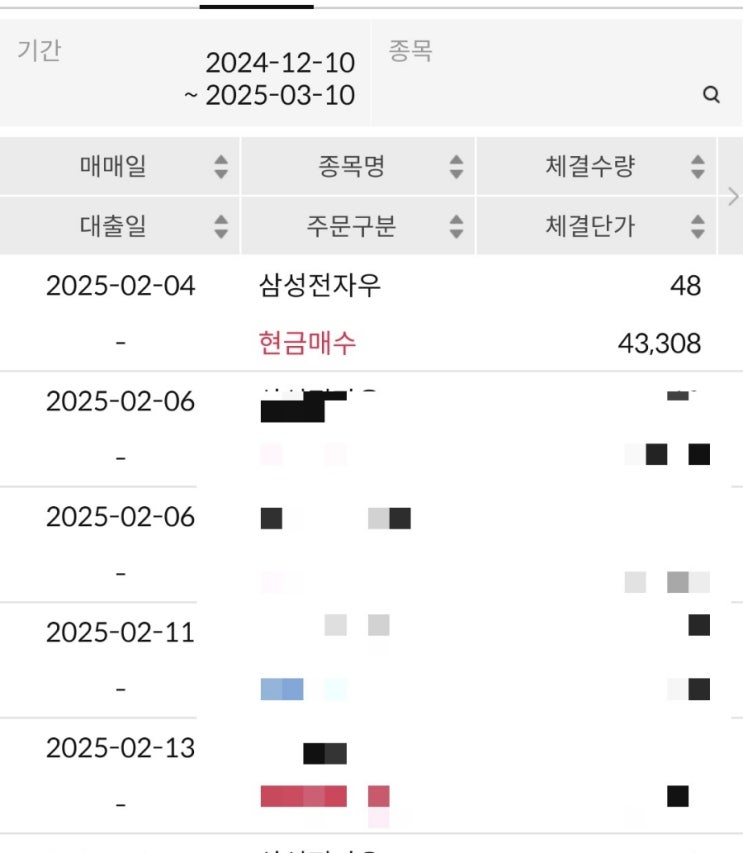743x853 pixels.
Task: Tap the 종목 search magnifier icon
Action: (x=711, y=95)
